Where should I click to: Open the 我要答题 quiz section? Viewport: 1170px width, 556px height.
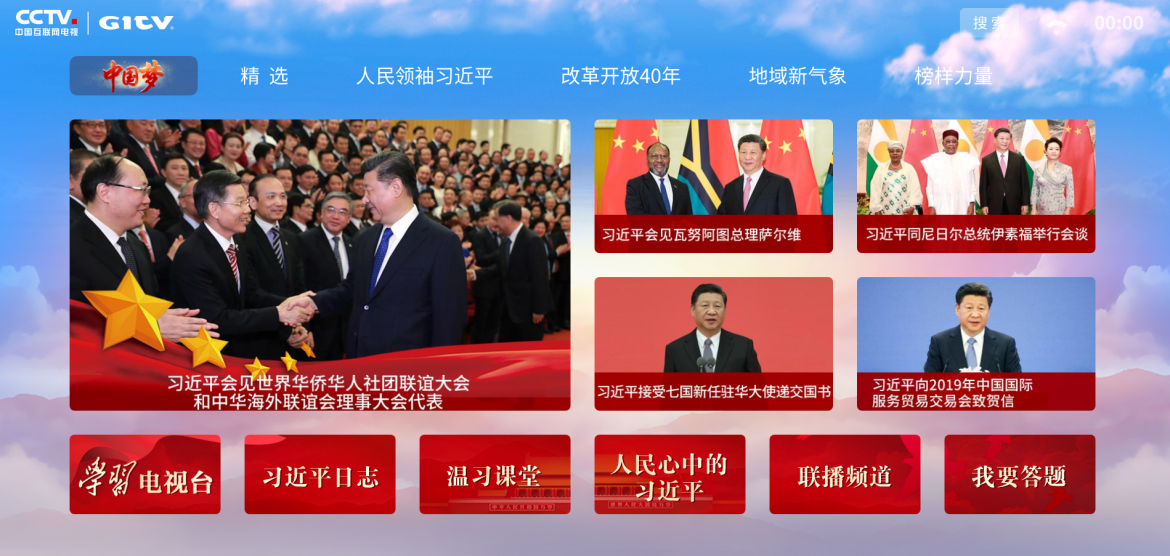pos(1019,474)
